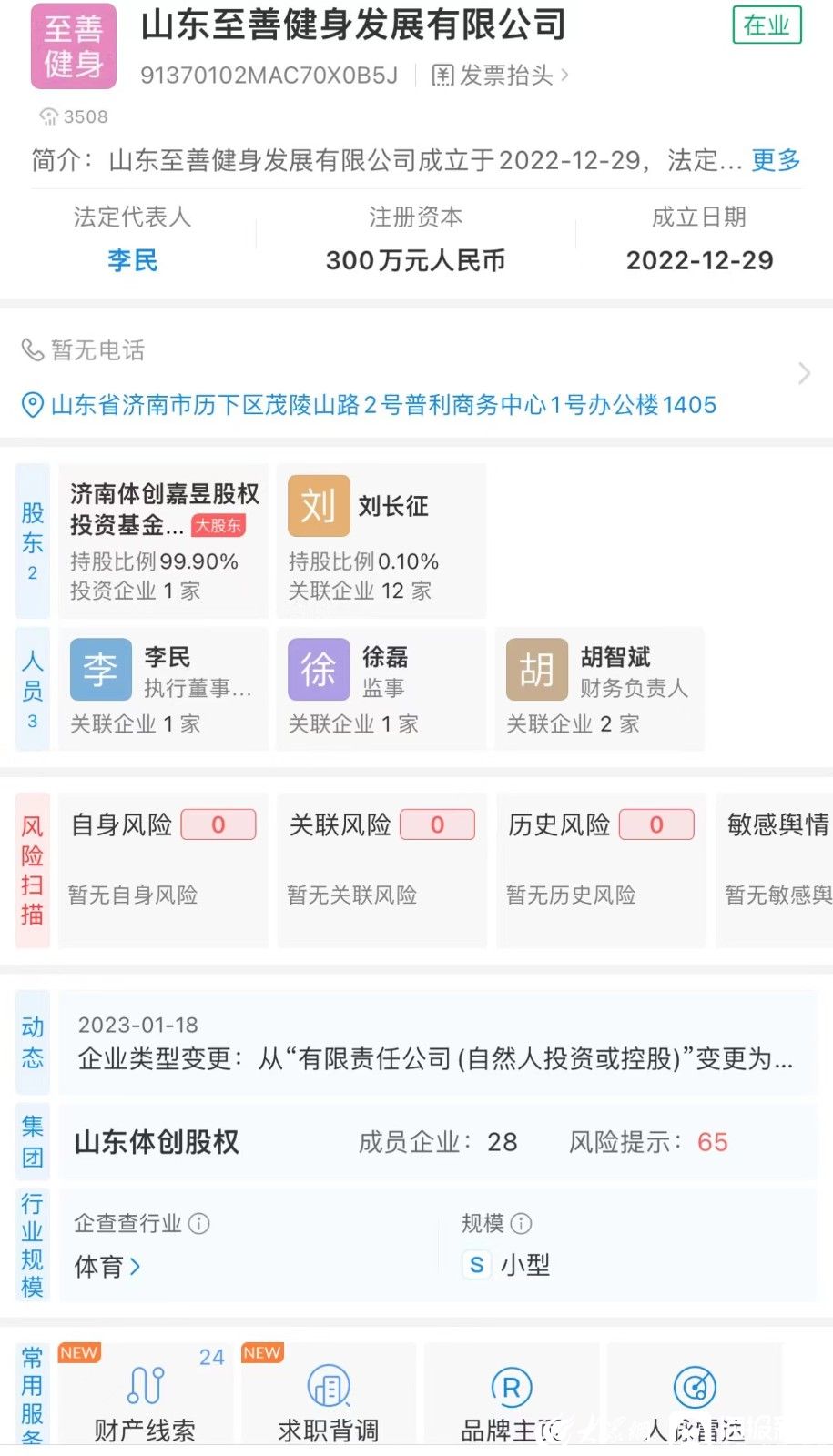Check the 自身风险 risk card

pyautogui.click(x=164, y=870)
